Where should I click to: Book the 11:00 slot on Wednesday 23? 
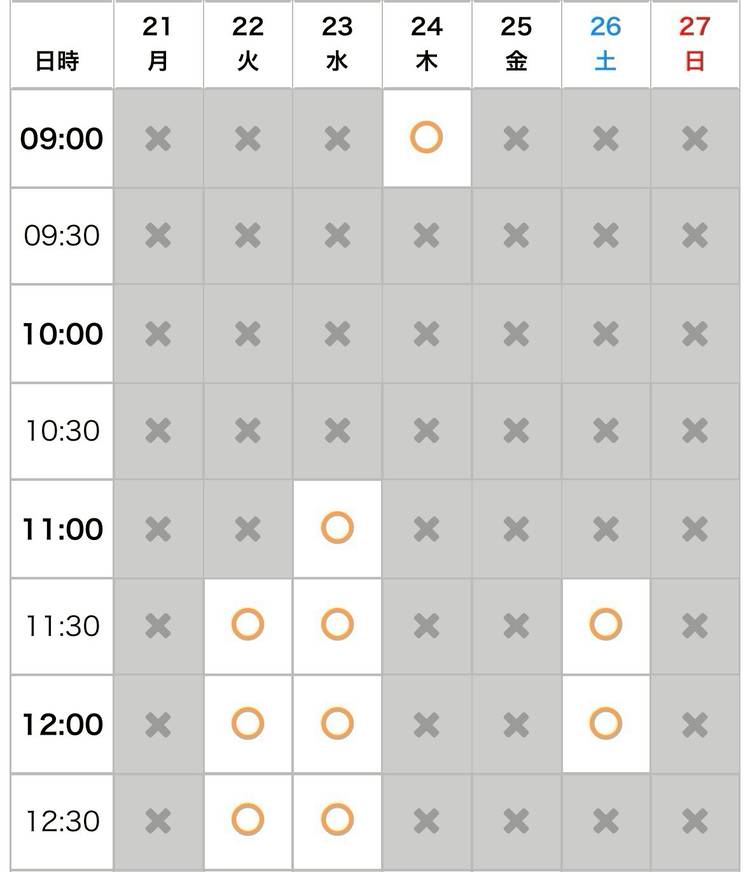tap(337, 527)
